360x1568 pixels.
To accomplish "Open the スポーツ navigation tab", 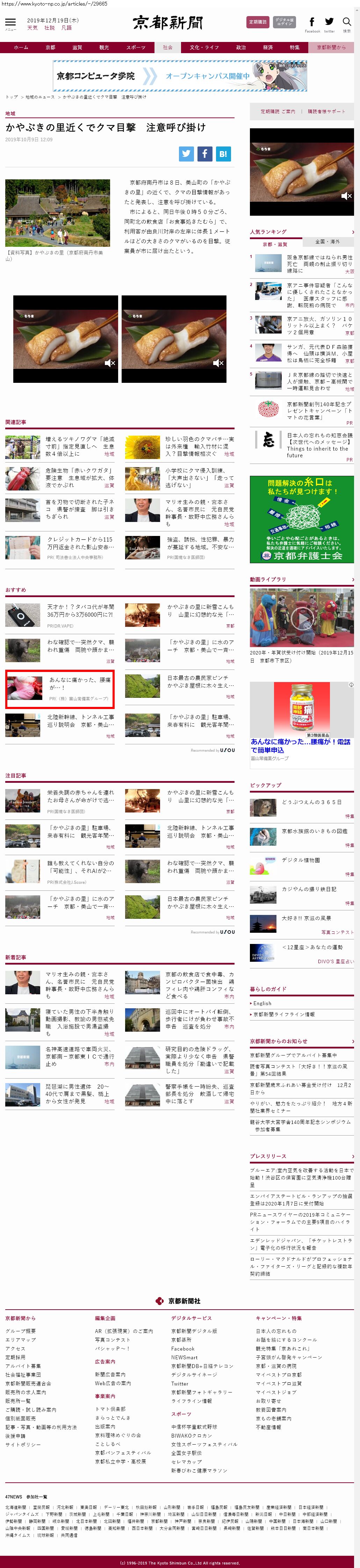I will coord(136,48).
